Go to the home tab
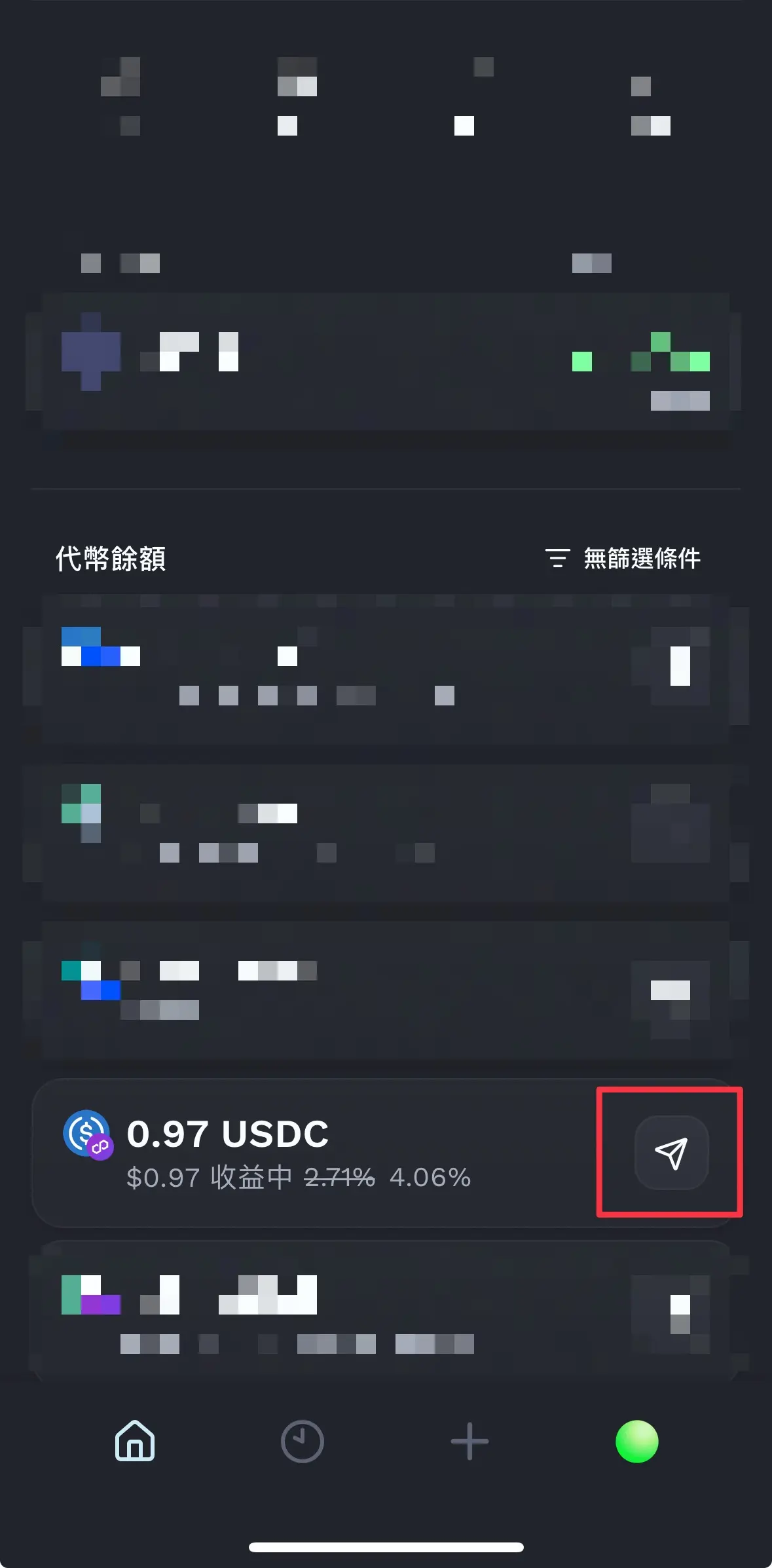 135,1441
